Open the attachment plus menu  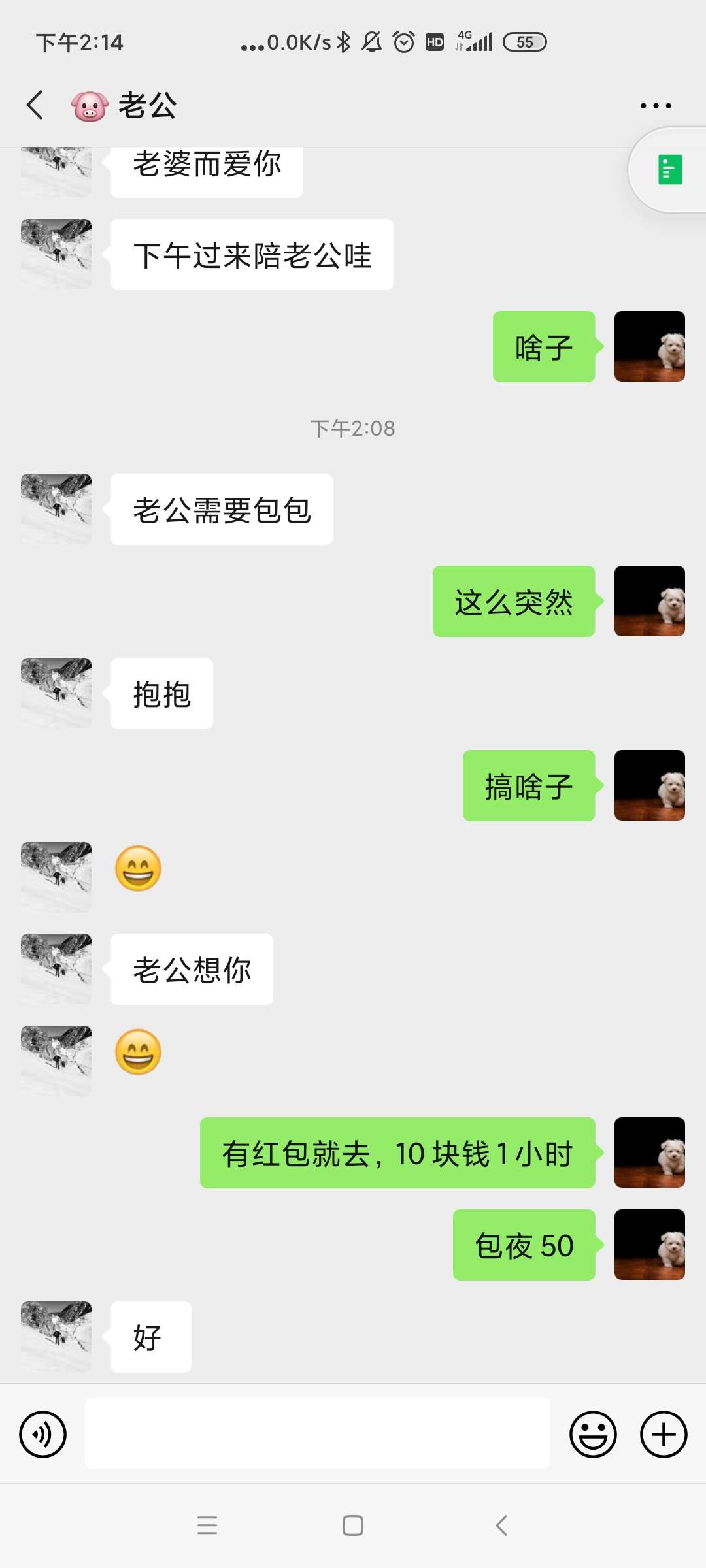point(662,1433)
